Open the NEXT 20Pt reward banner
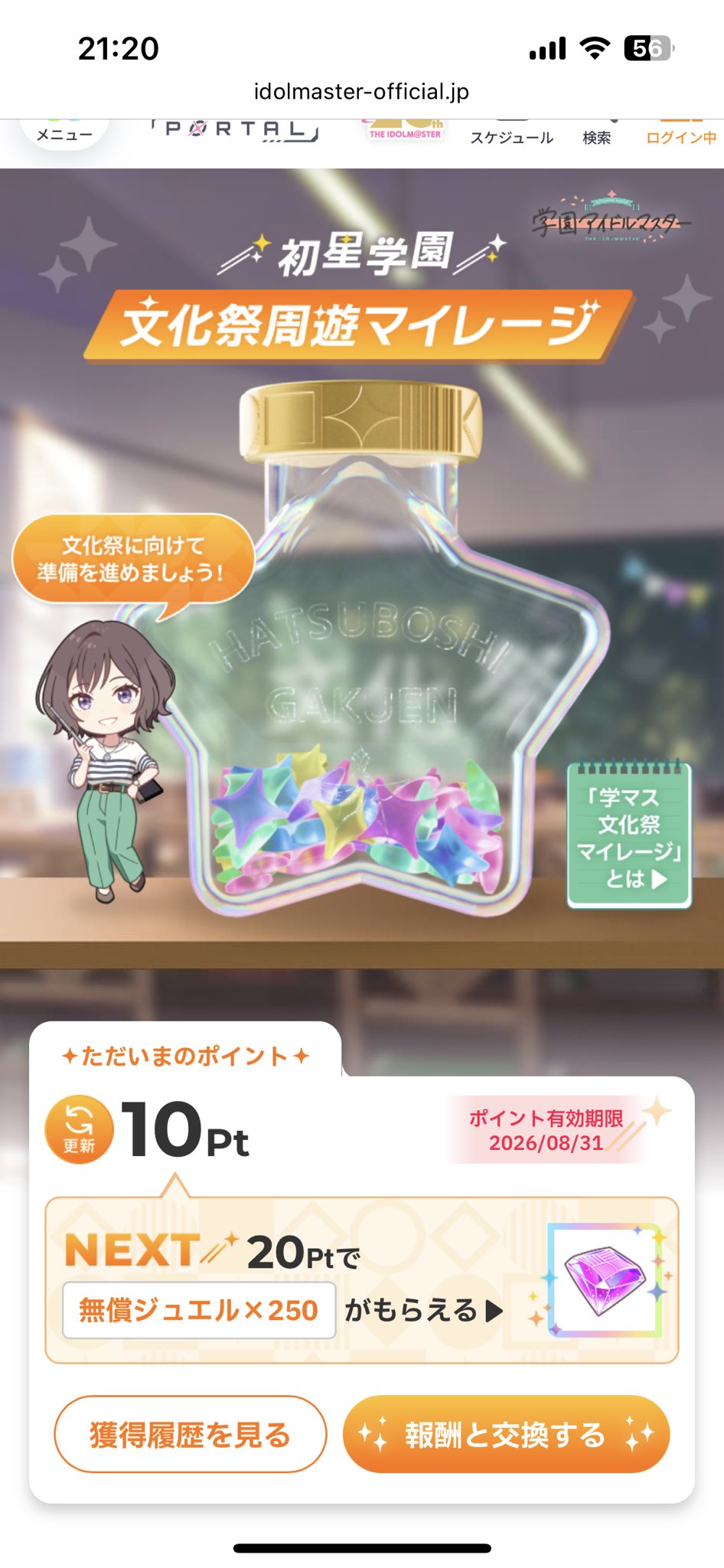The height and width of the screenshot is (1568, 724). [x=362, y=1280]
